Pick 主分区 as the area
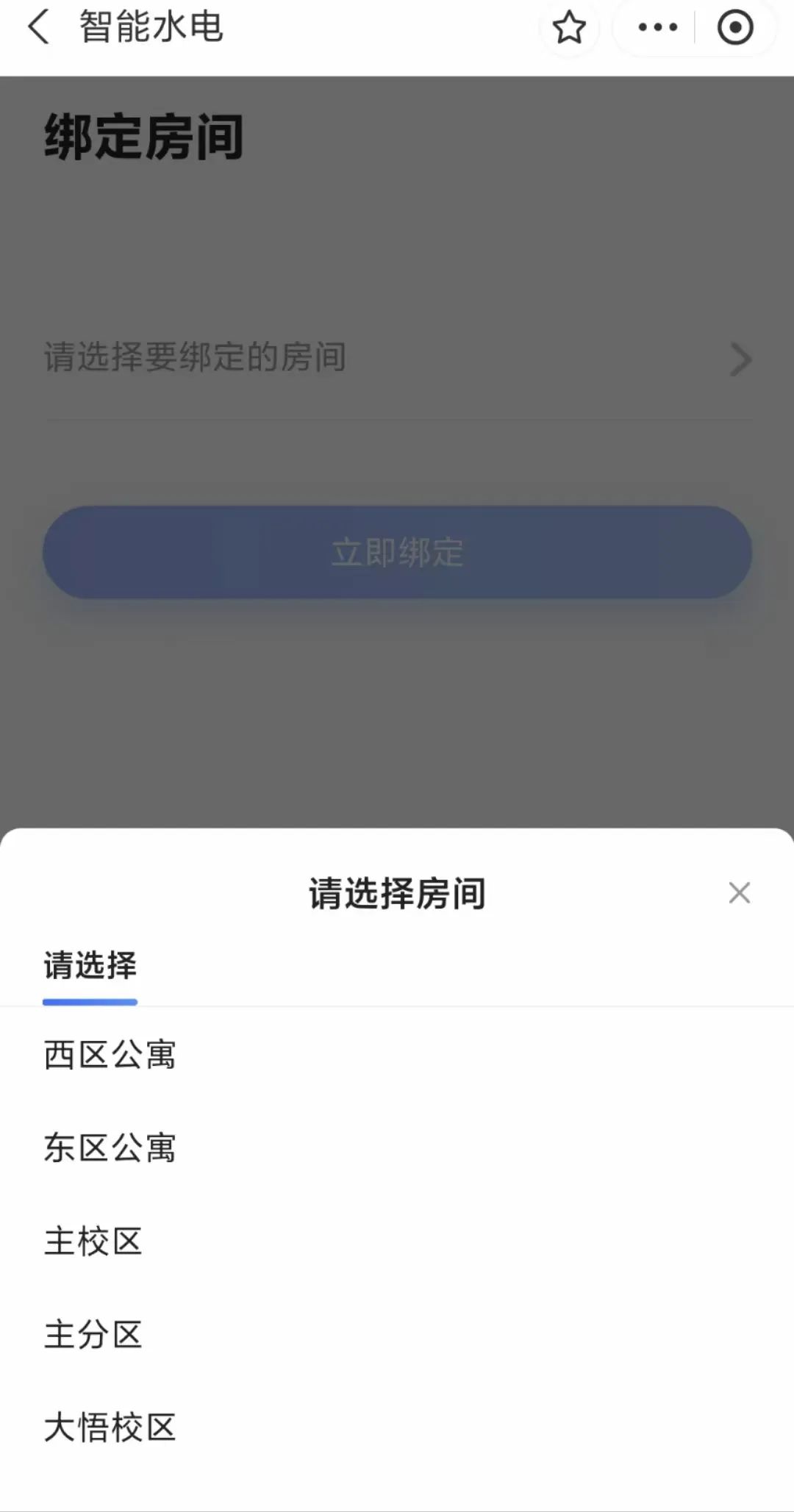The height and width of the screenshot is (1512, 794). [x=93, y=1334]
